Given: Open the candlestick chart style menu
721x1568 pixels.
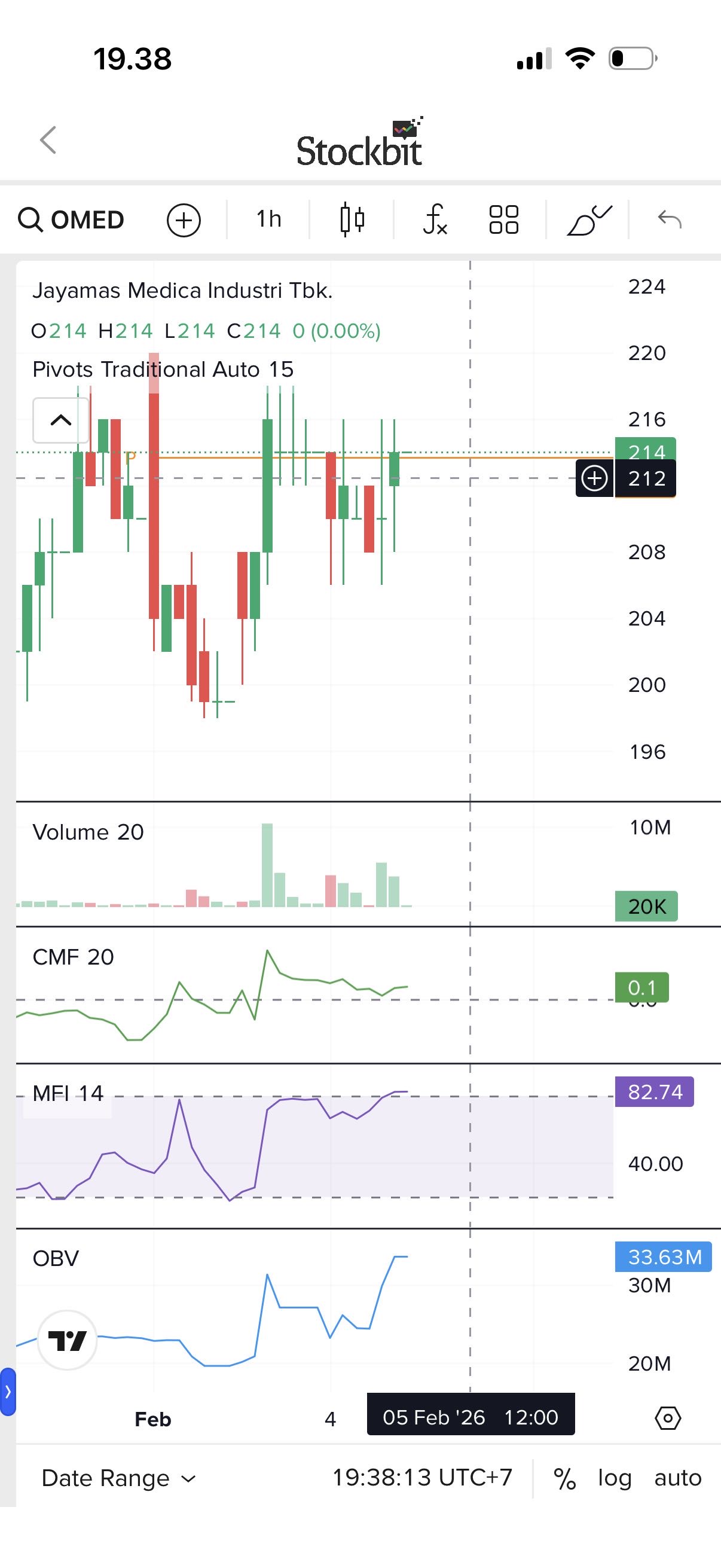Looking at the screenshot, I should coord(352,219).
